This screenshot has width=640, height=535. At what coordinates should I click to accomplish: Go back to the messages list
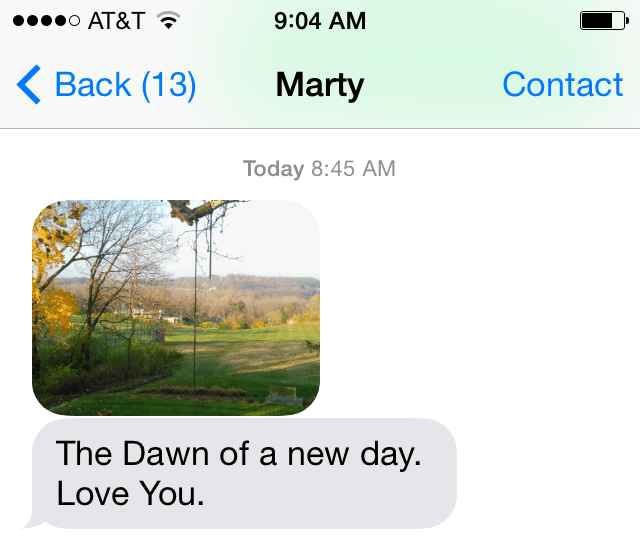click(106, 85)
